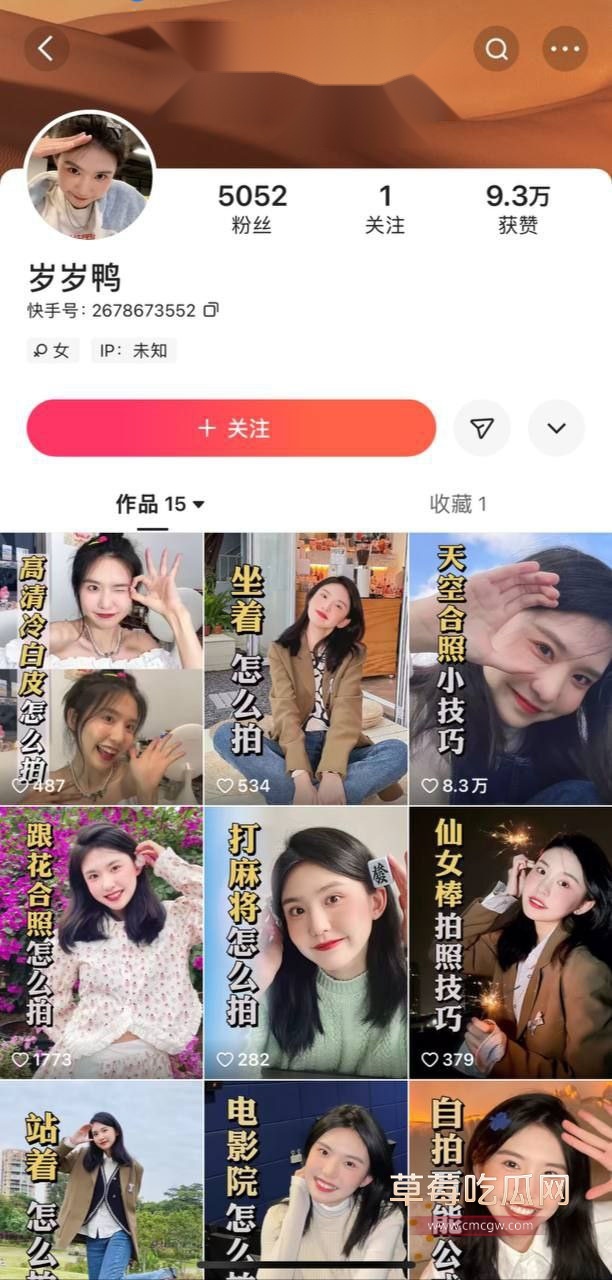Open the 高清冷白皮怎么拍 video

click(x=101, y=667)
